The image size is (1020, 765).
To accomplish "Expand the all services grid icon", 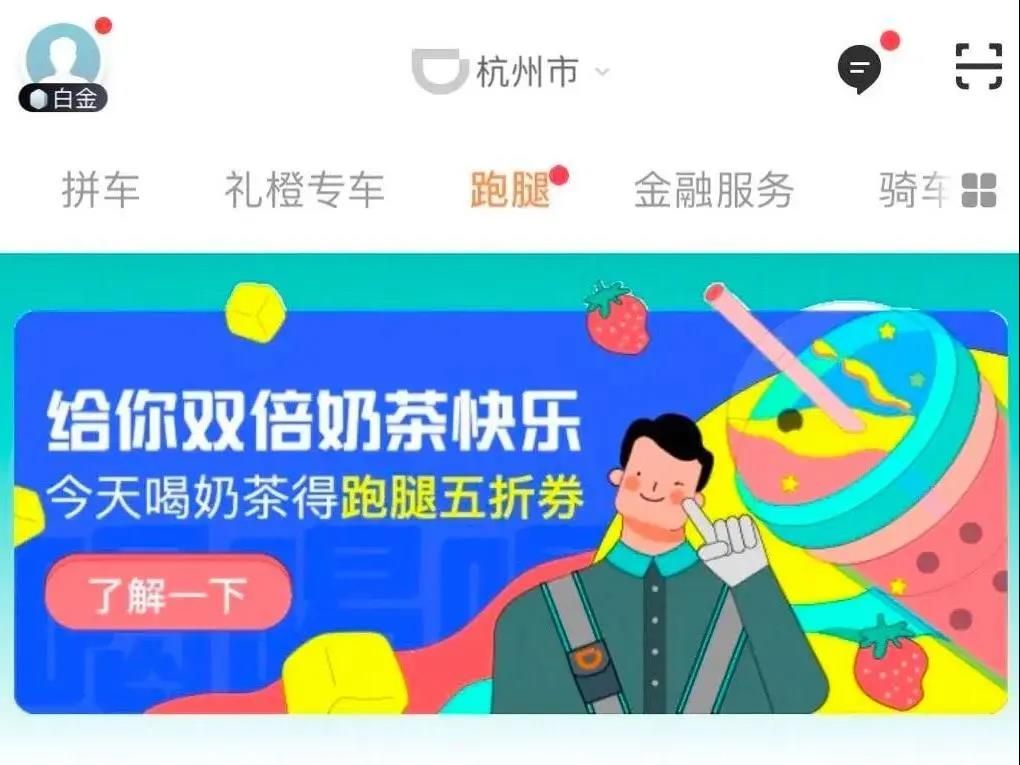I will pyautogui.click(x=979, y=190).
